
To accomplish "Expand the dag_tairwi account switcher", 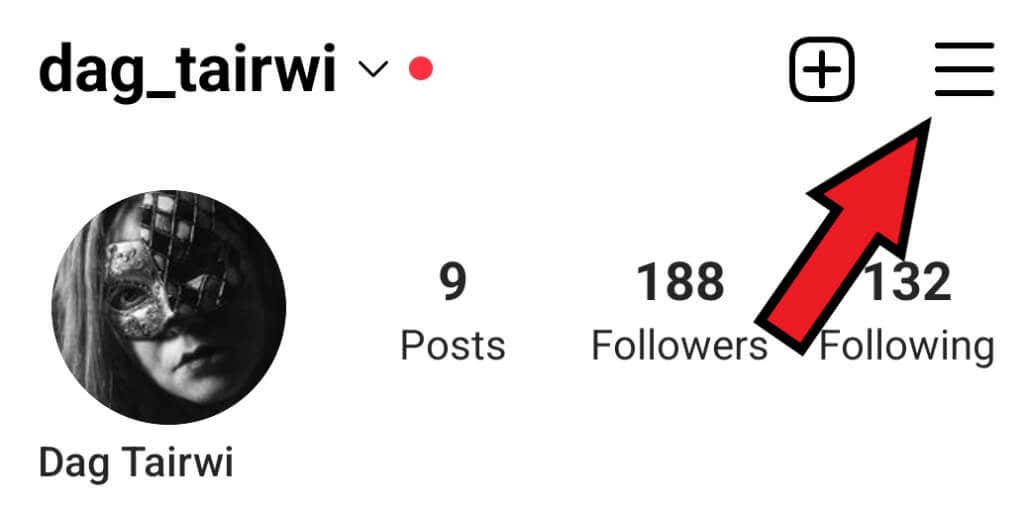I will [372, 70].
